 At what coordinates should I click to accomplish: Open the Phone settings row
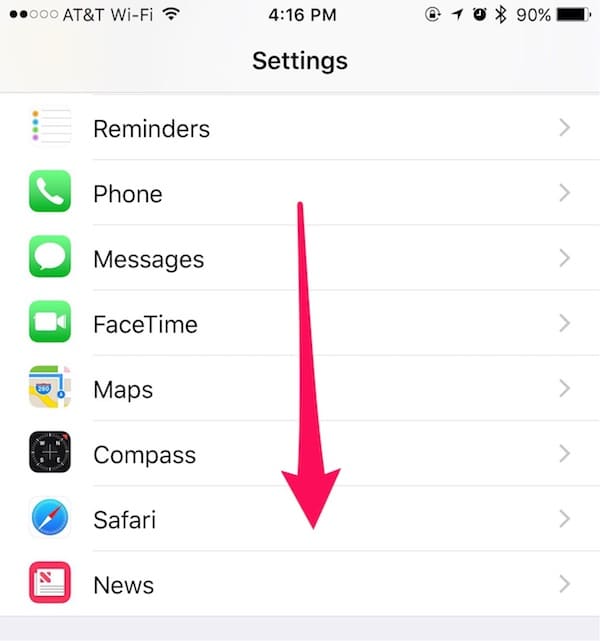[x=127, y=194]
